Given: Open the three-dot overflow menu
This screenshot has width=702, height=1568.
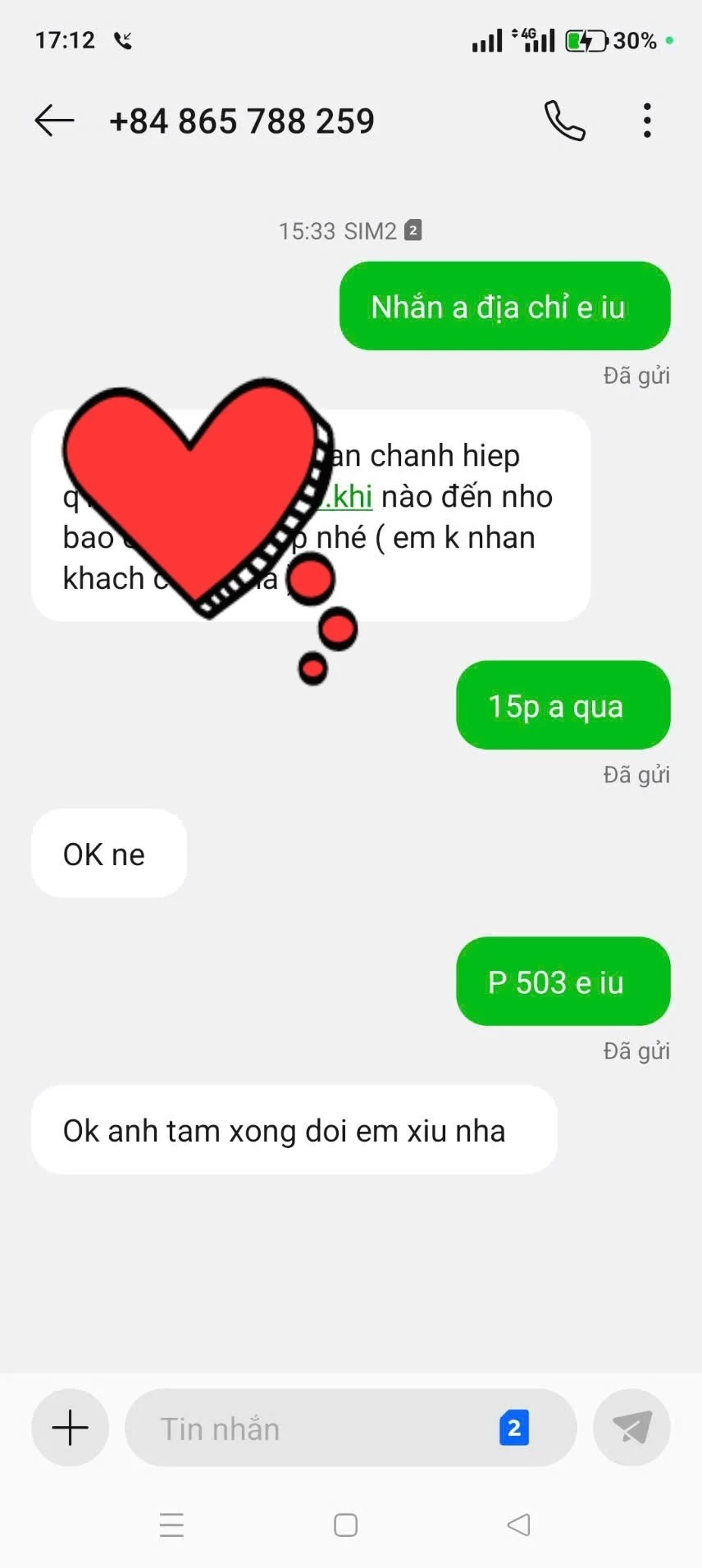Looking at the screenshot, I should click(x=647, y=121).
